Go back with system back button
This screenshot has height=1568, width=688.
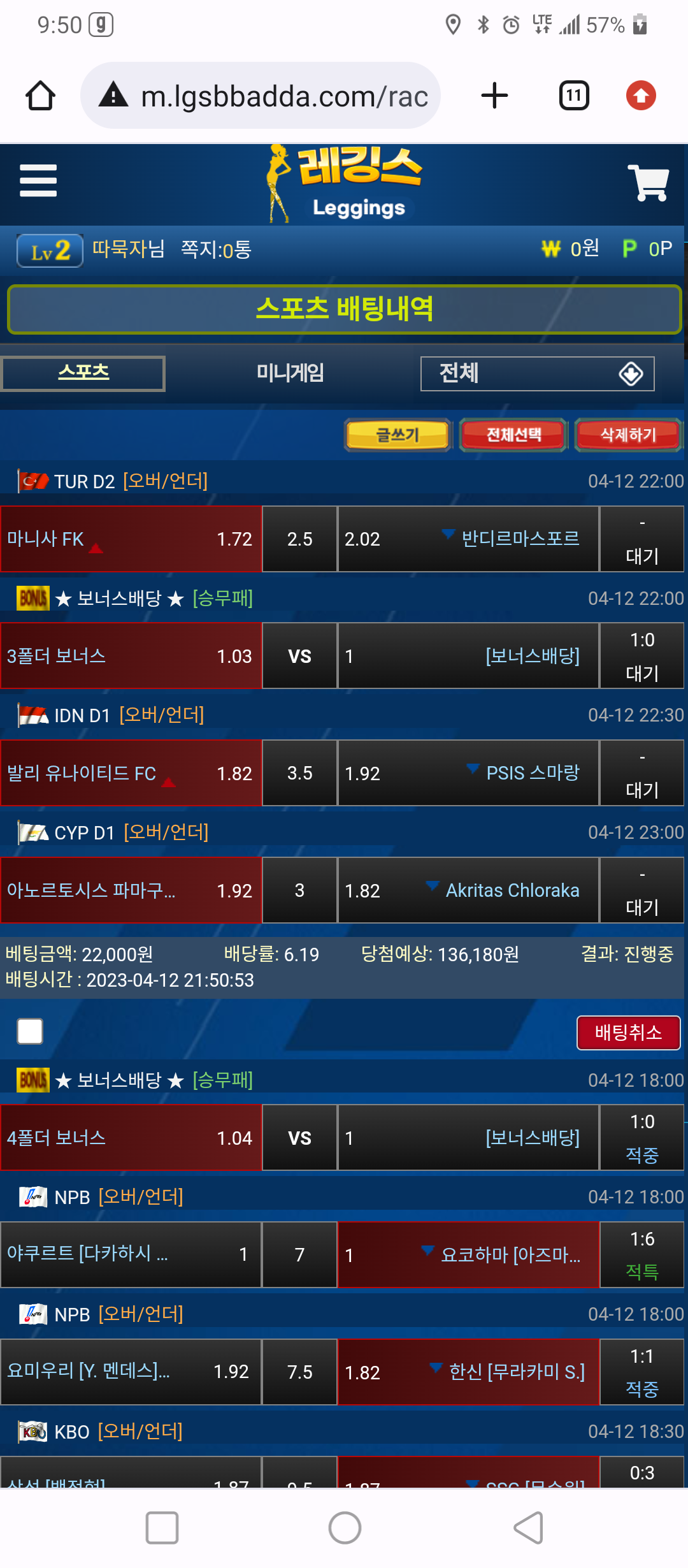[x=529, y=1528]
